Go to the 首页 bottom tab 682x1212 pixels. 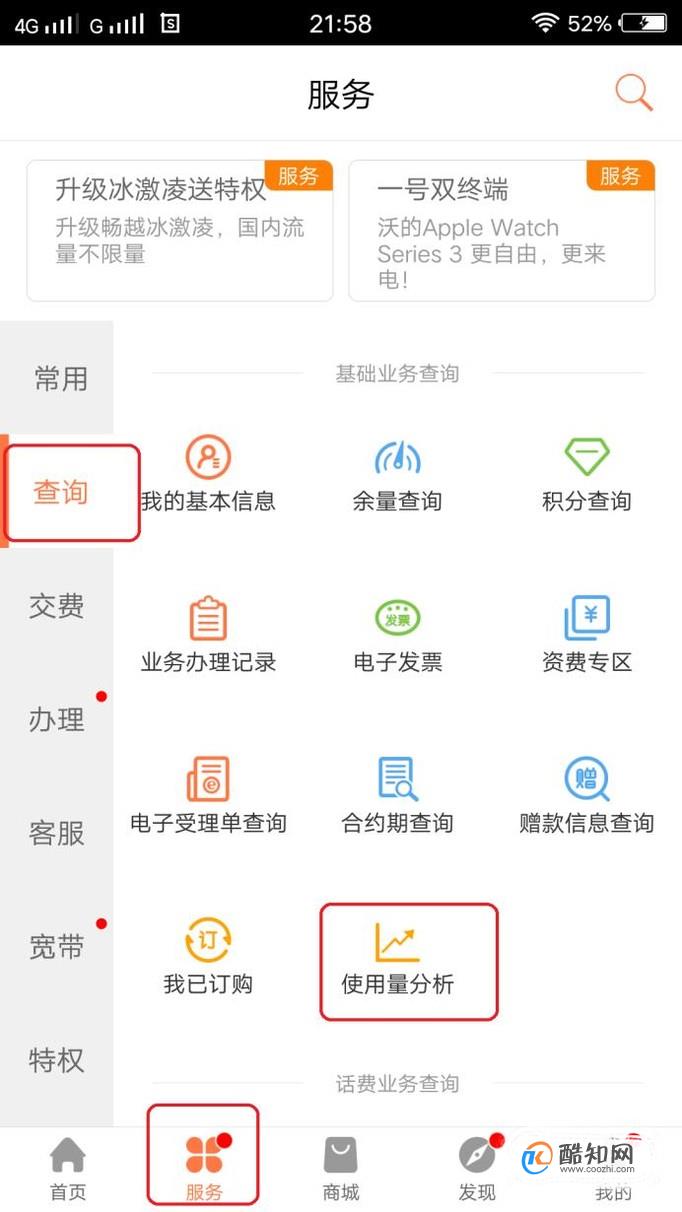tap(68, 1168)
